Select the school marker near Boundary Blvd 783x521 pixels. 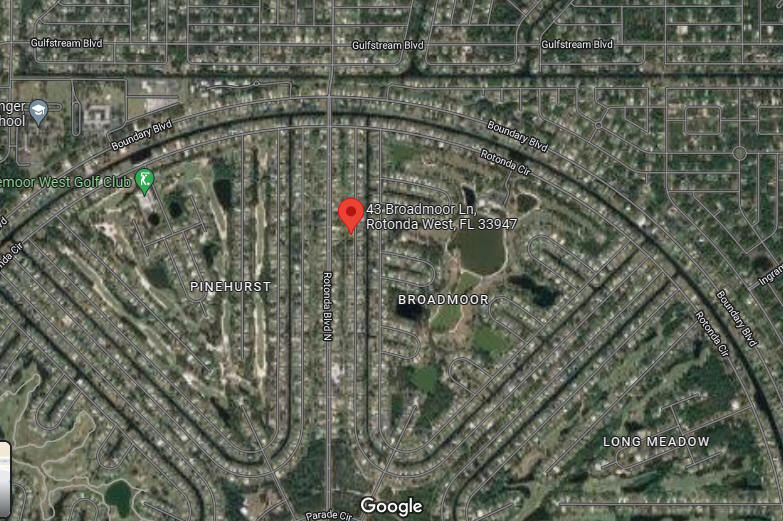click(x=39, y=110)
